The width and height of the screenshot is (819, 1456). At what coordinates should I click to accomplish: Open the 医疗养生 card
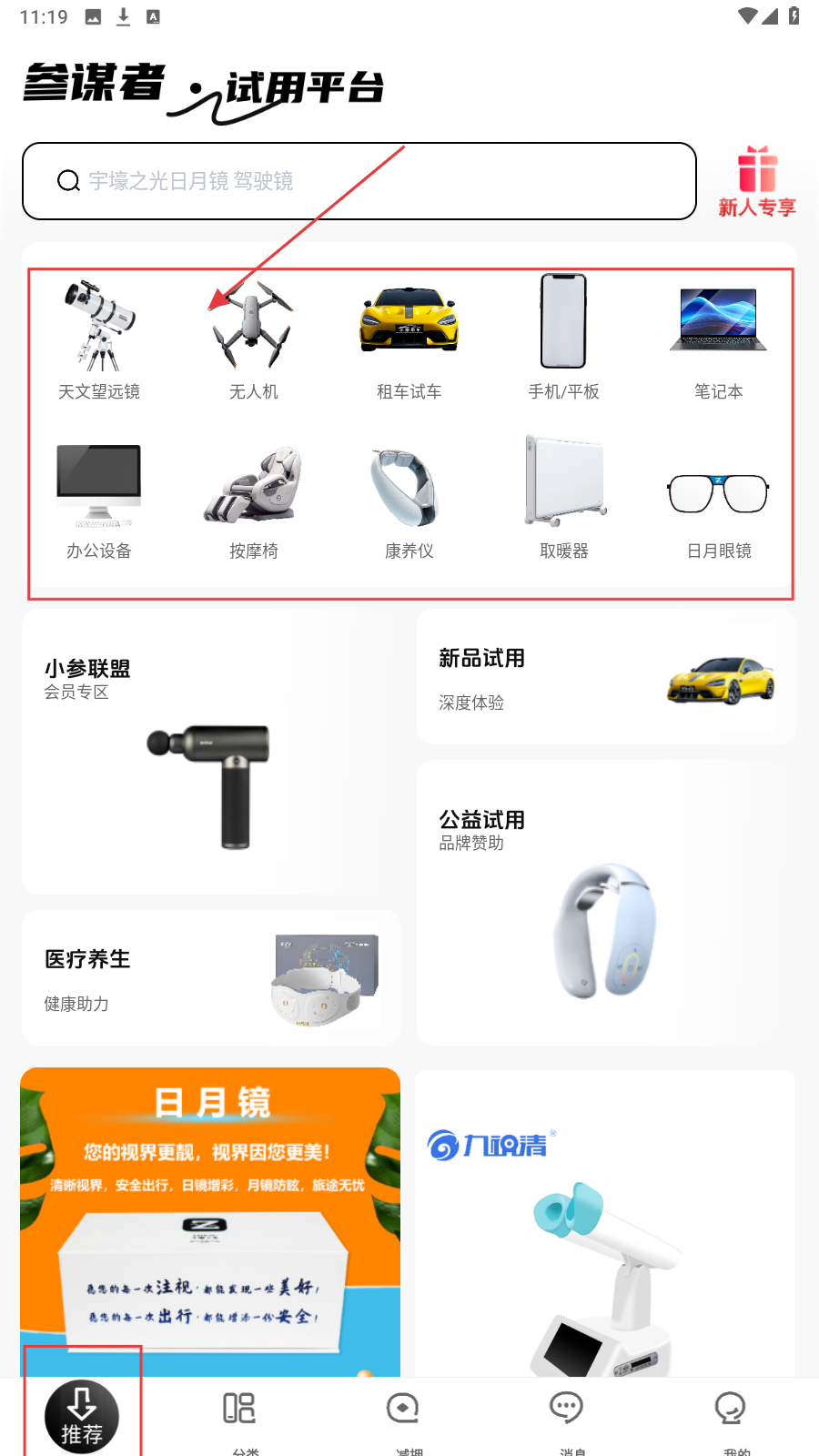click(211, 978)
